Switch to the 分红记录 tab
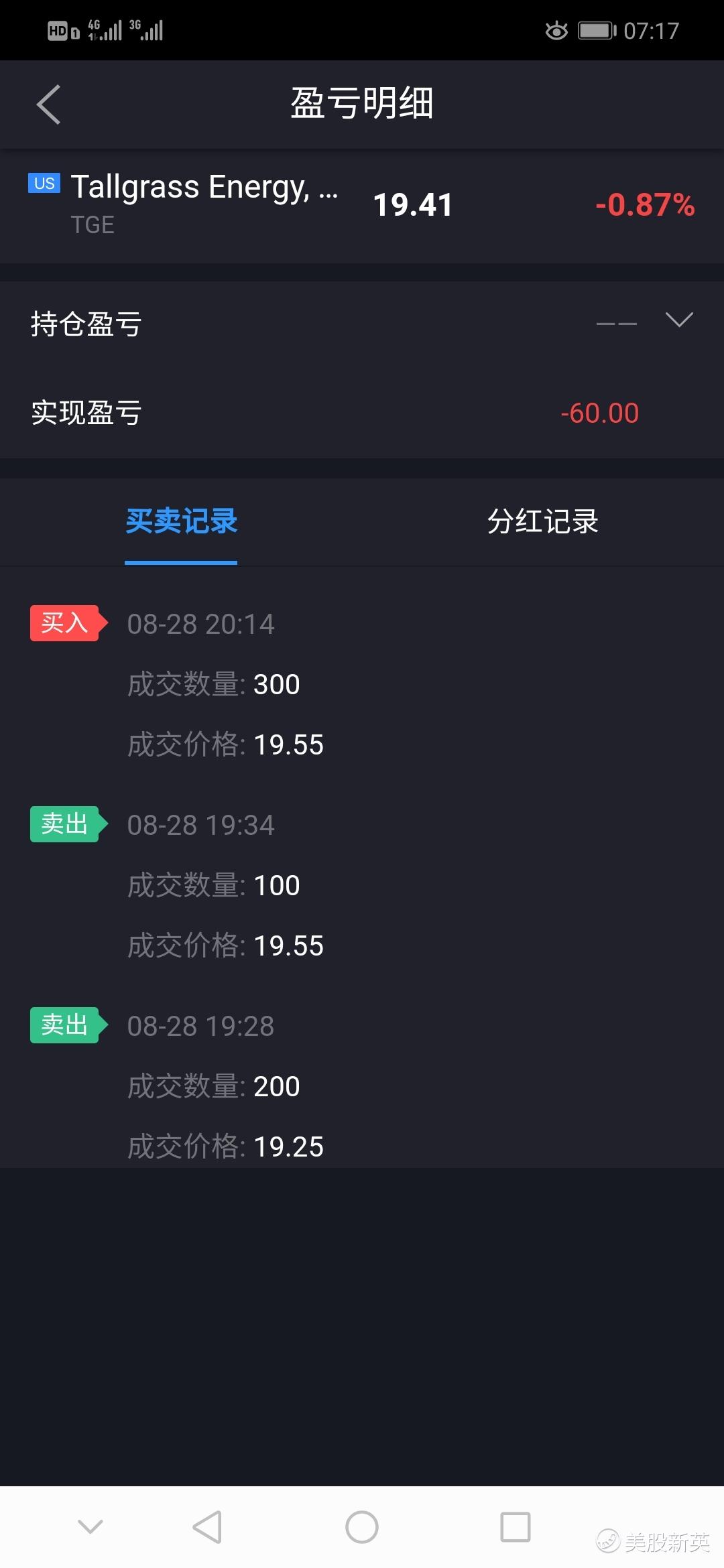 click(x=543, y=521)
